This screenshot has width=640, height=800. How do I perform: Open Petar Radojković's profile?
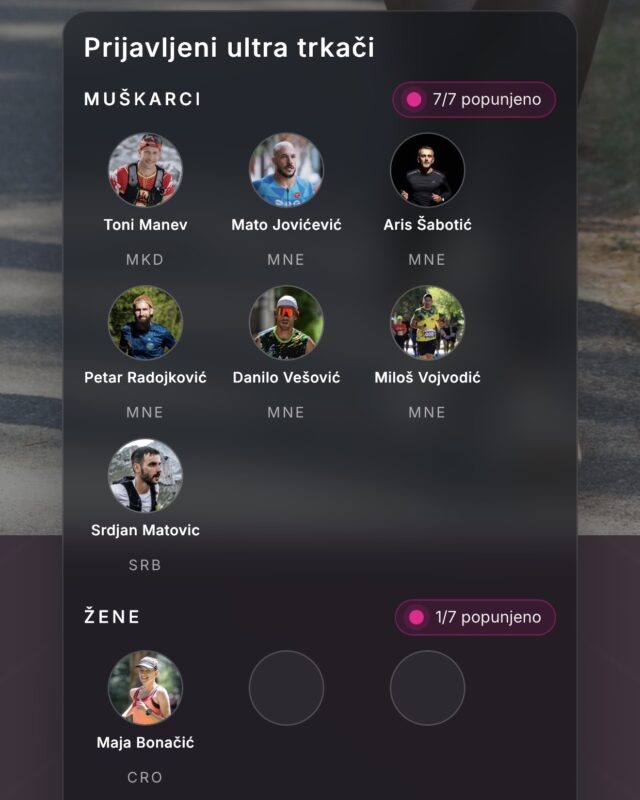(x=146, y=324)
